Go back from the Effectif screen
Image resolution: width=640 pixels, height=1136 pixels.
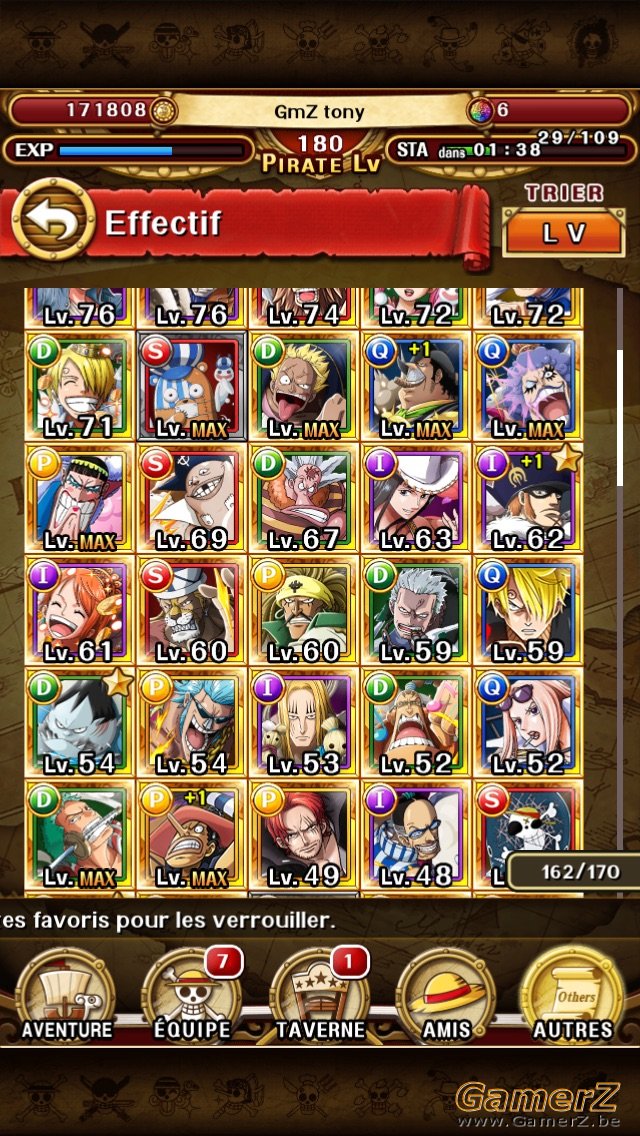(x=54, y=220)
